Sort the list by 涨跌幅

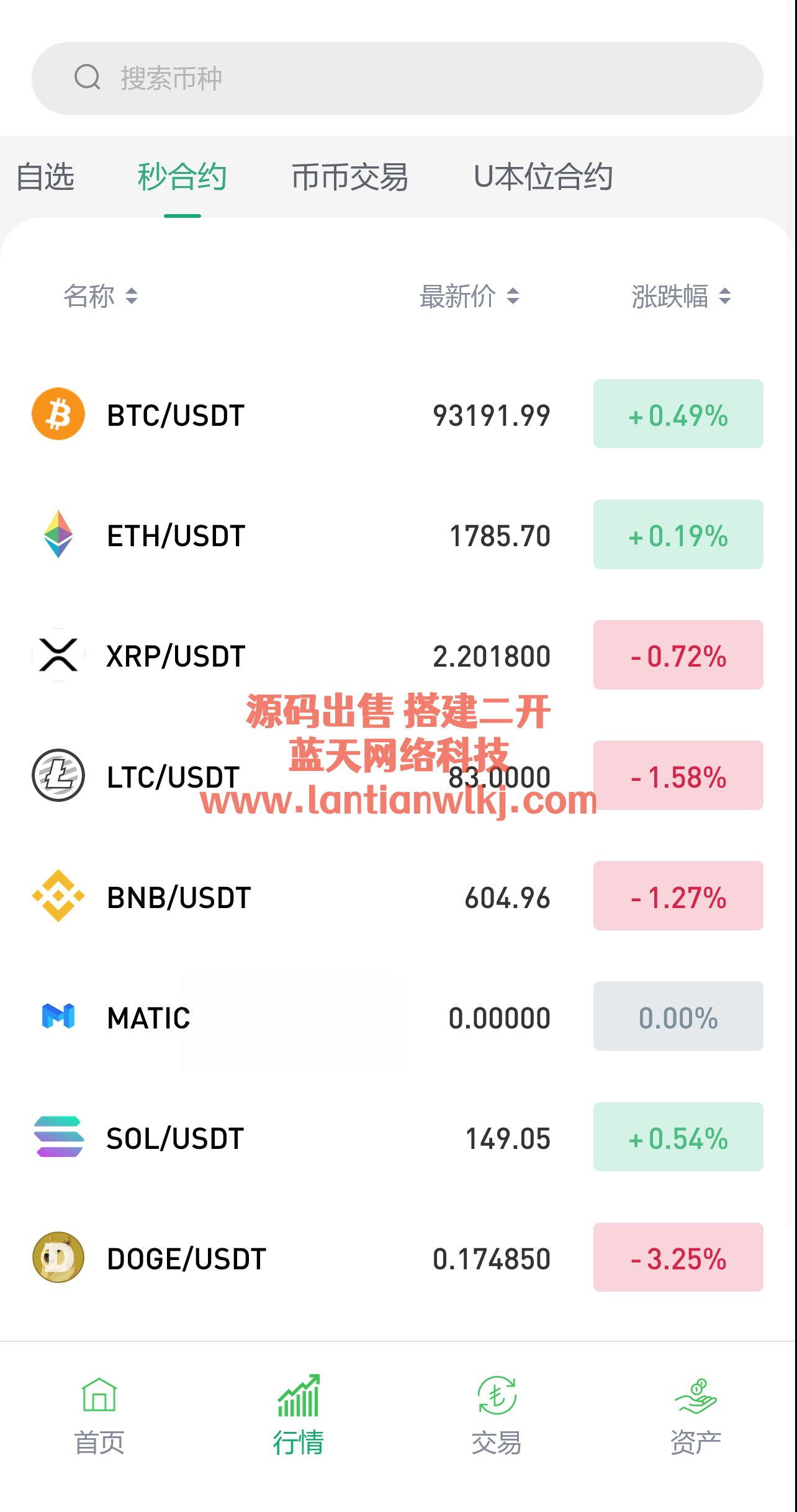tap(681, 296)
